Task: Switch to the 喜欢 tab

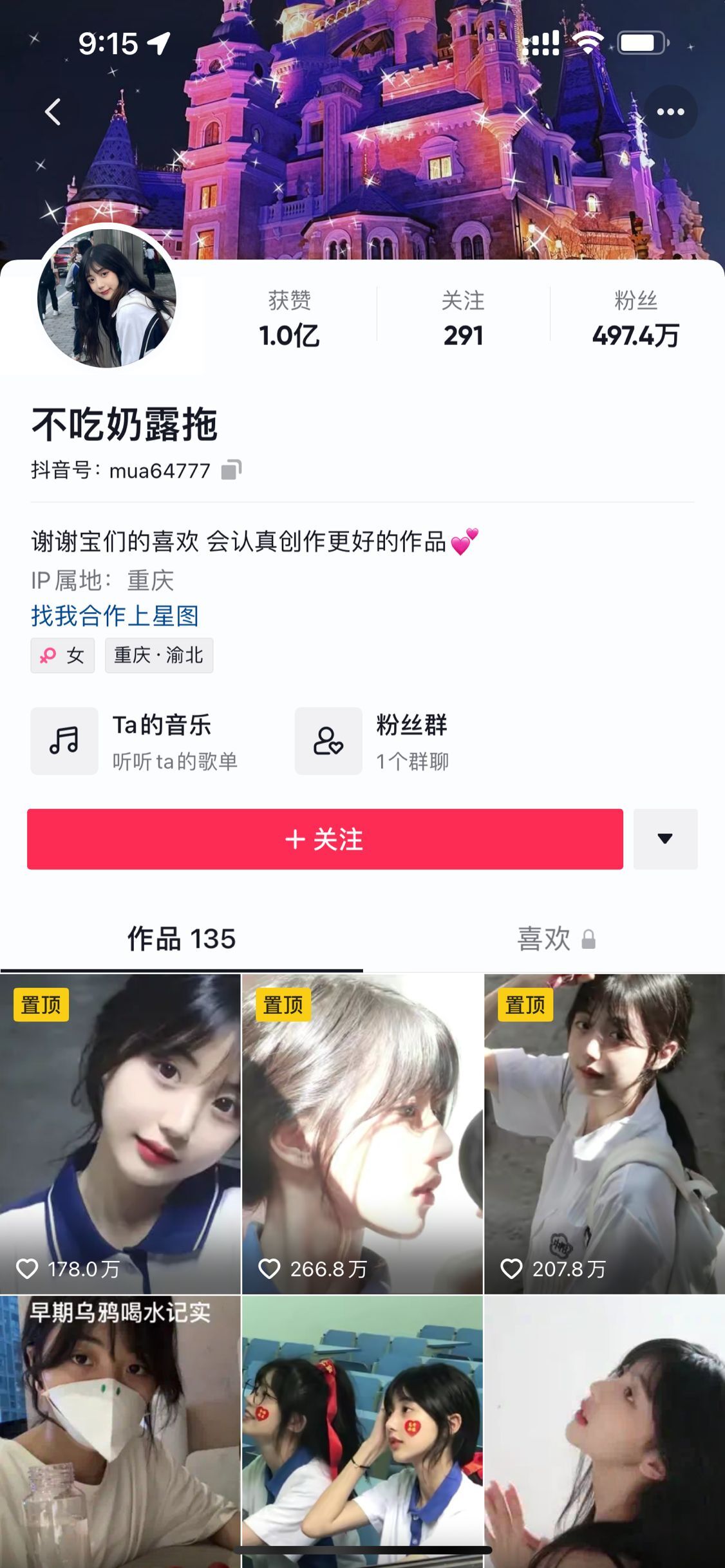Action: pyautogui.click(x=544, y=939)
